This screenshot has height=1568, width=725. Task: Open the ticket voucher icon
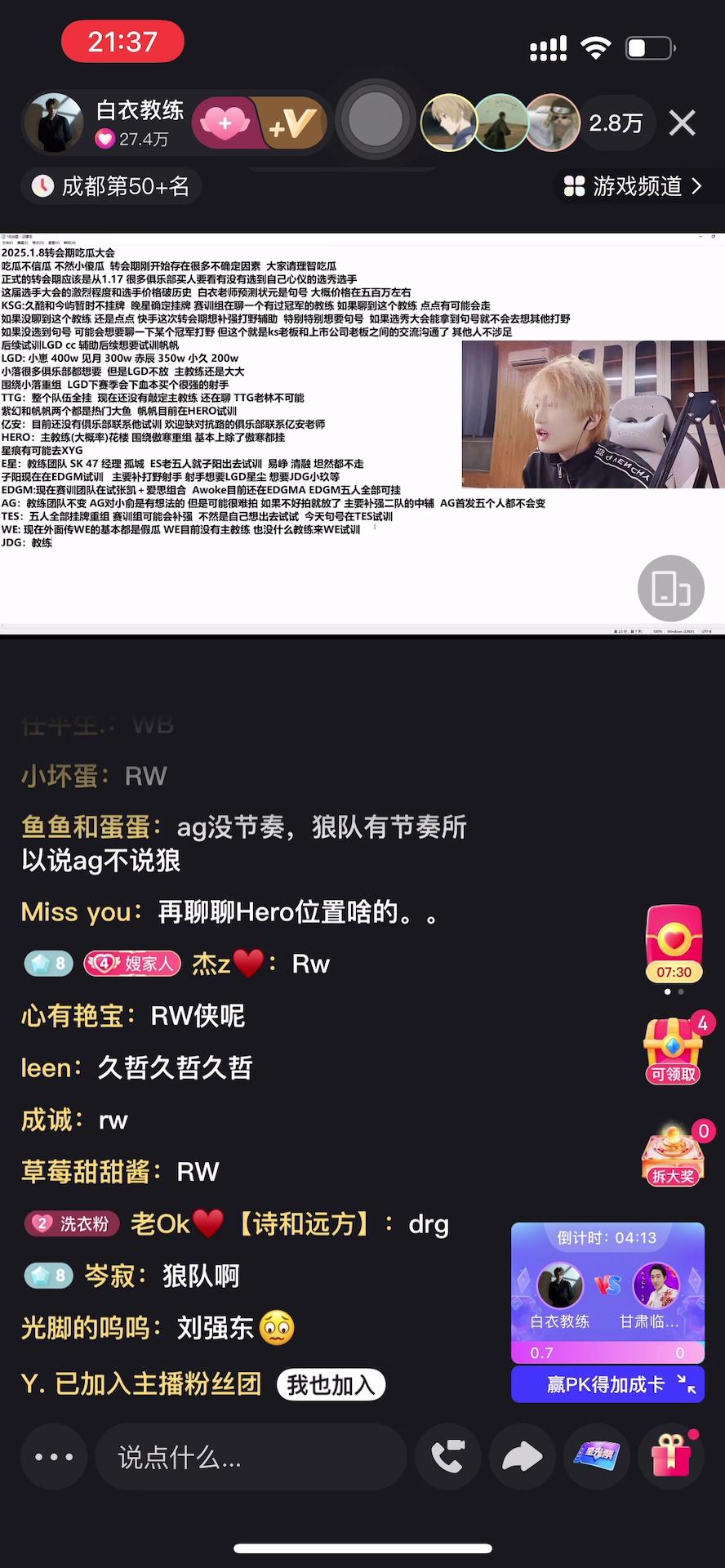coord(597,1457)
